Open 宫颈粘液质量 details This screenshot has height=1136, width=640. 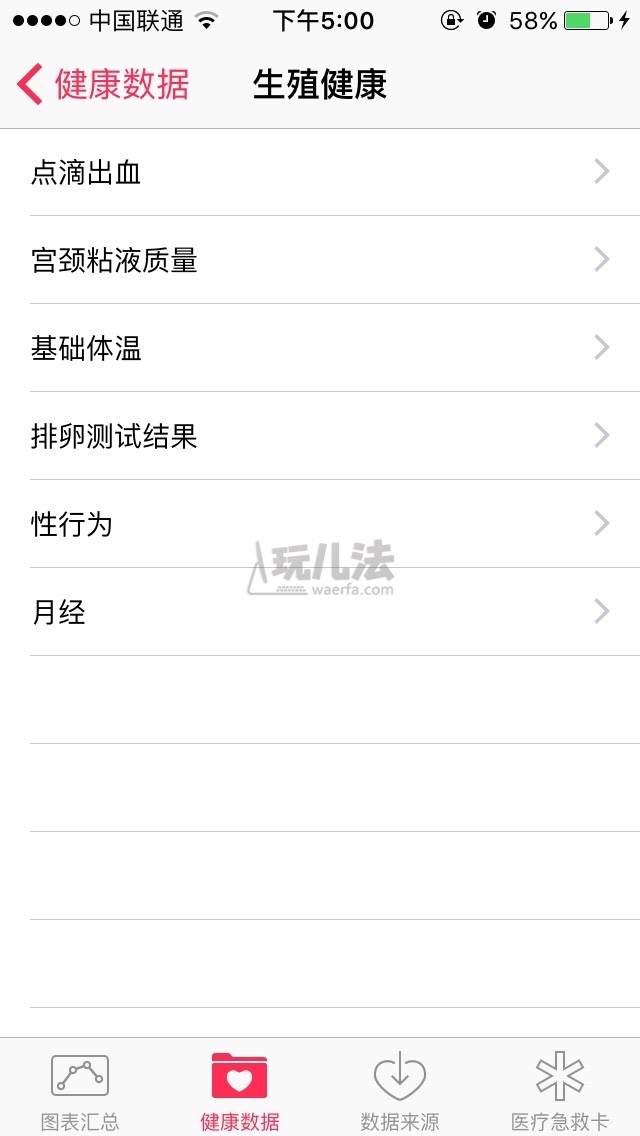[x=320, y=260]
